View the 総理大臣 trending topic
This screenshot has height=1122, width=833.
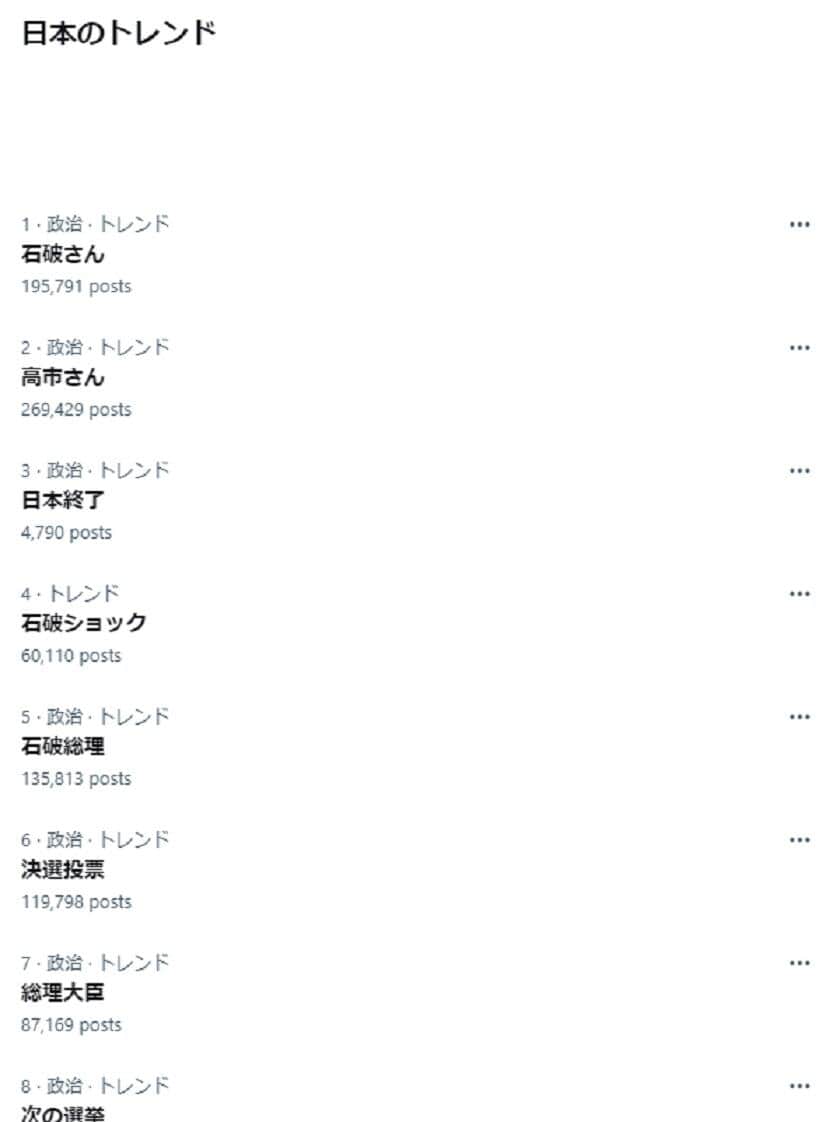coord(60,993)
